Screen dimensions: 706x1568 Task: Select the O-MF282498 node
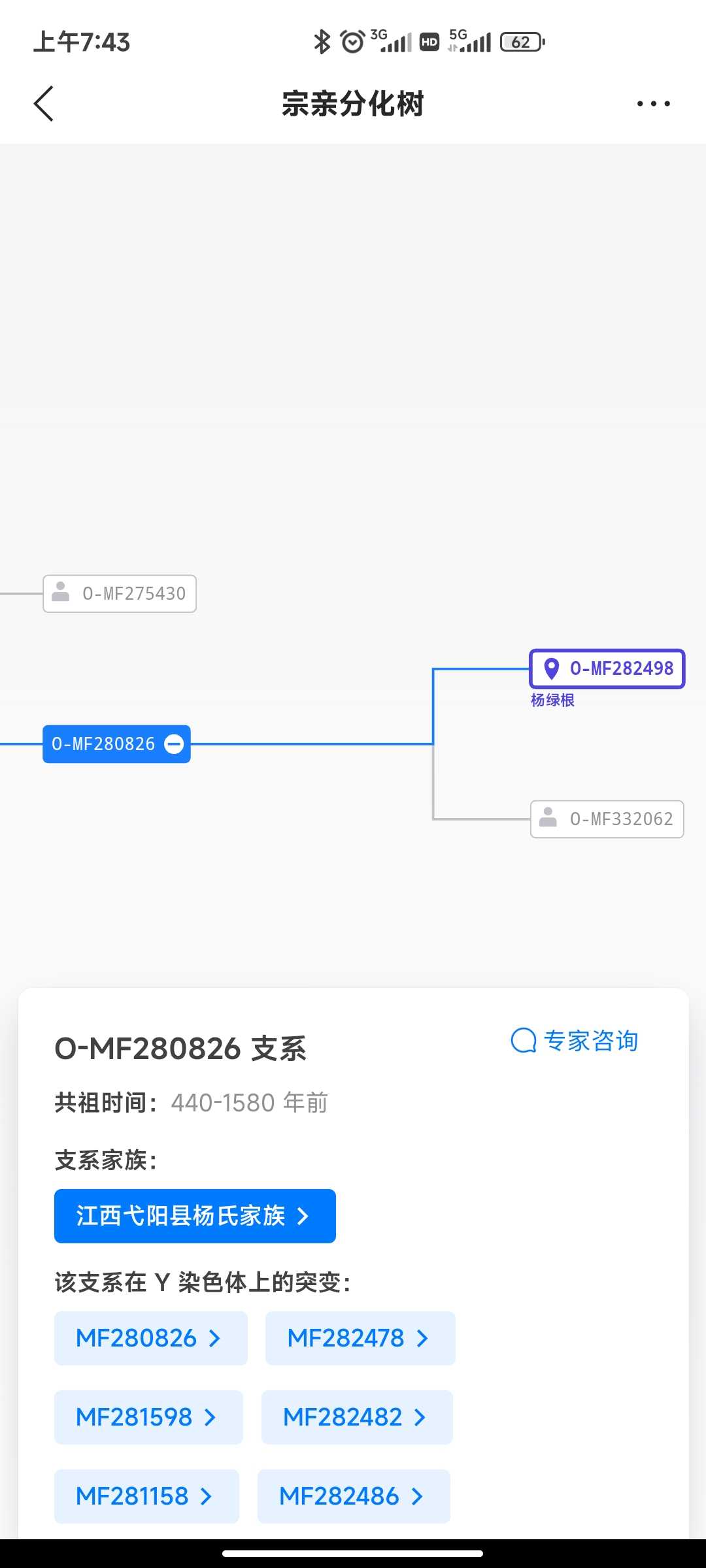[607, 668]
